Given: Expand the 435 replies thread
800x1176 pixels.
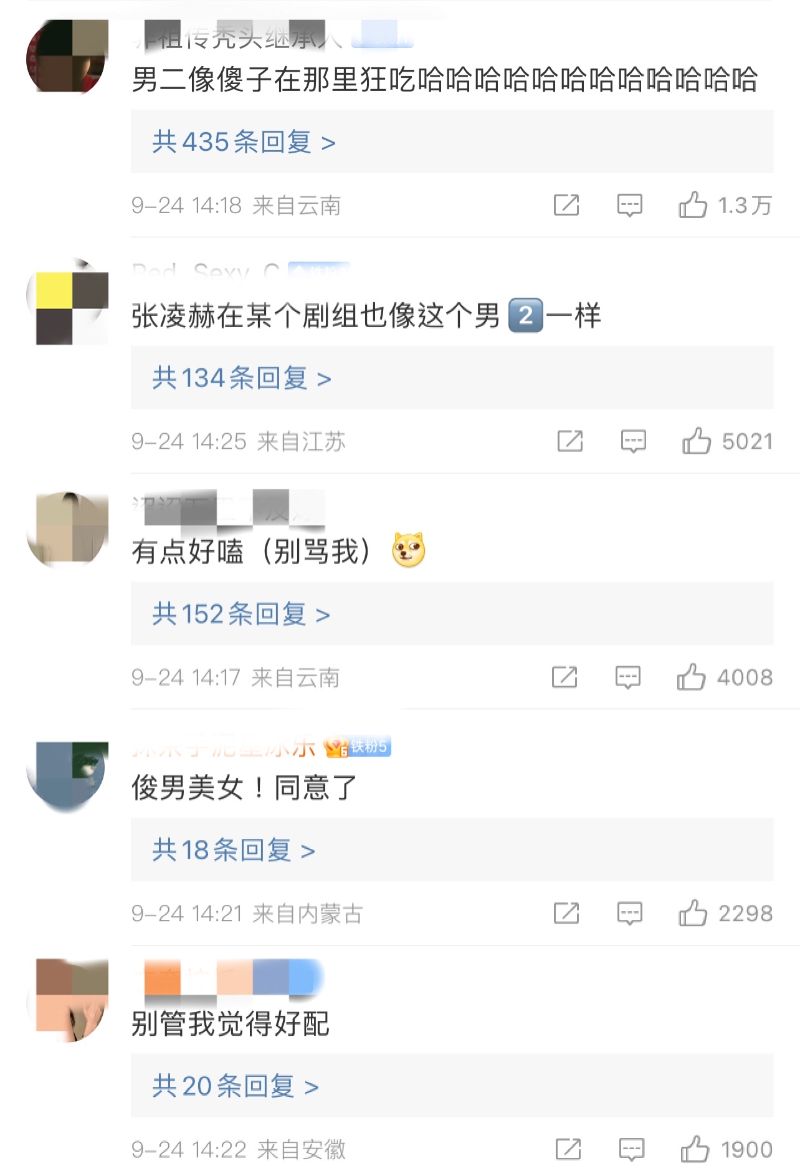Looking at the screenshot, I should coord(244,142).
